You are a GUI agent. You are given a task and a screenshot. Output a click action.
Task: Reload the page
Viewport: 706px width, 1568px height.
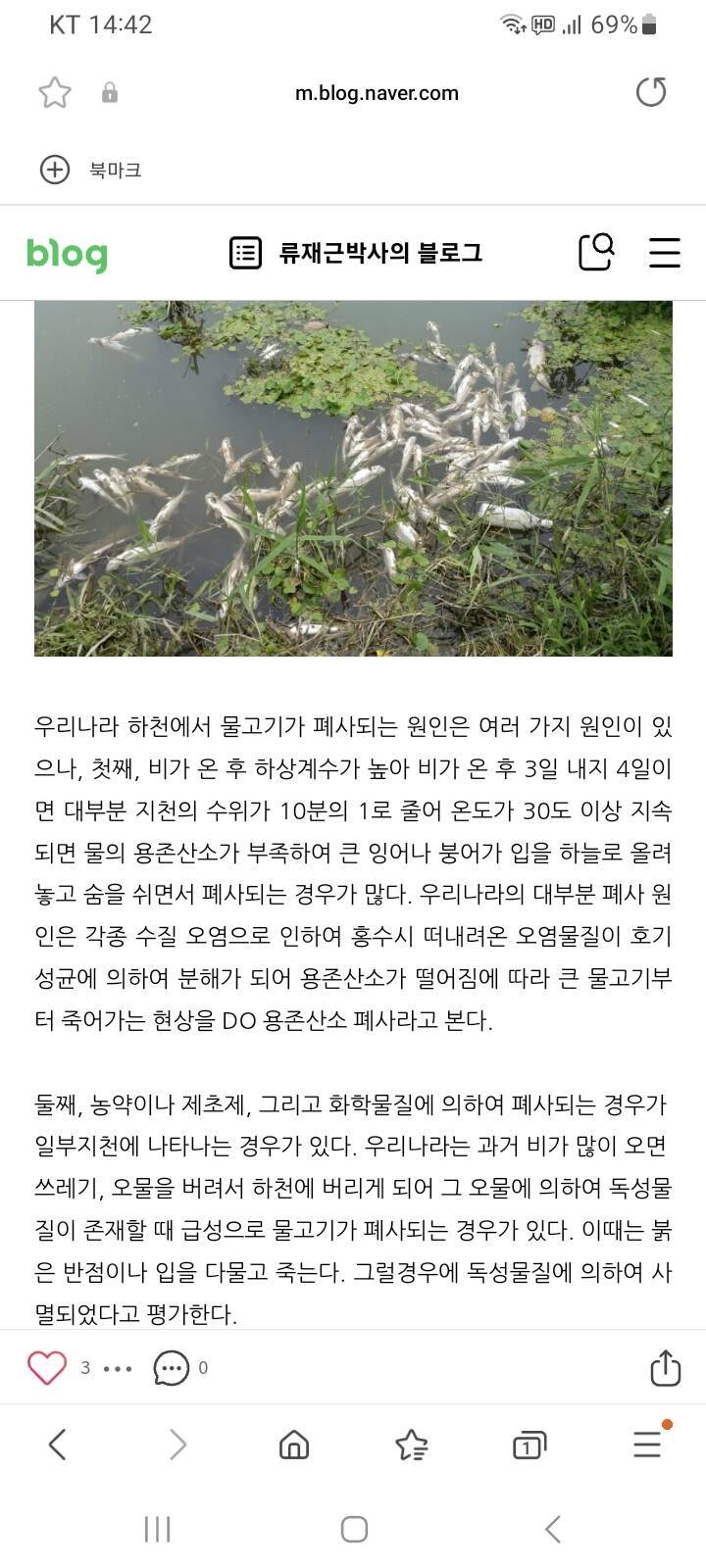click(x=651, y=92)
